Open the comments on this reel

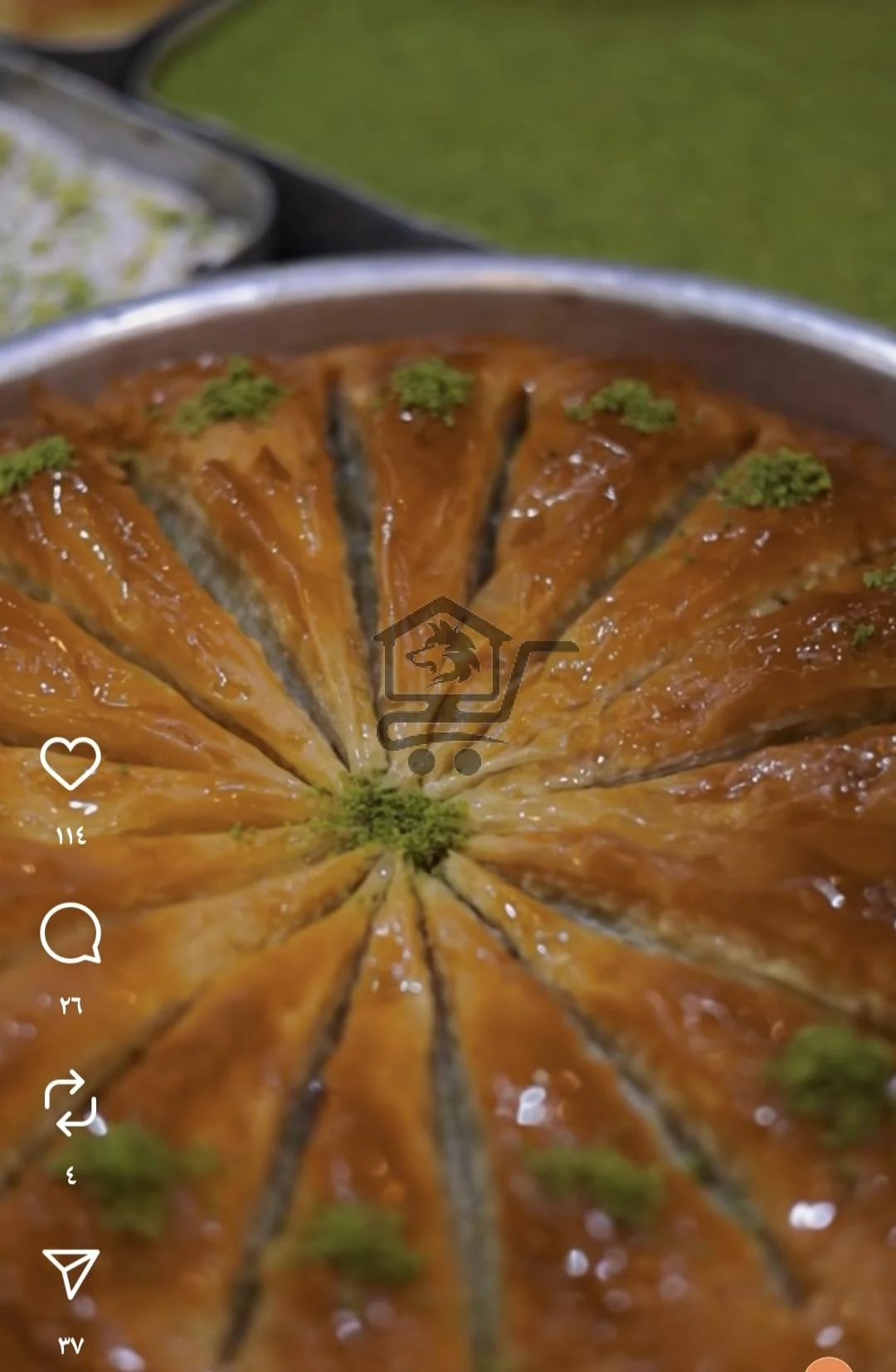(x=71, y=933)
